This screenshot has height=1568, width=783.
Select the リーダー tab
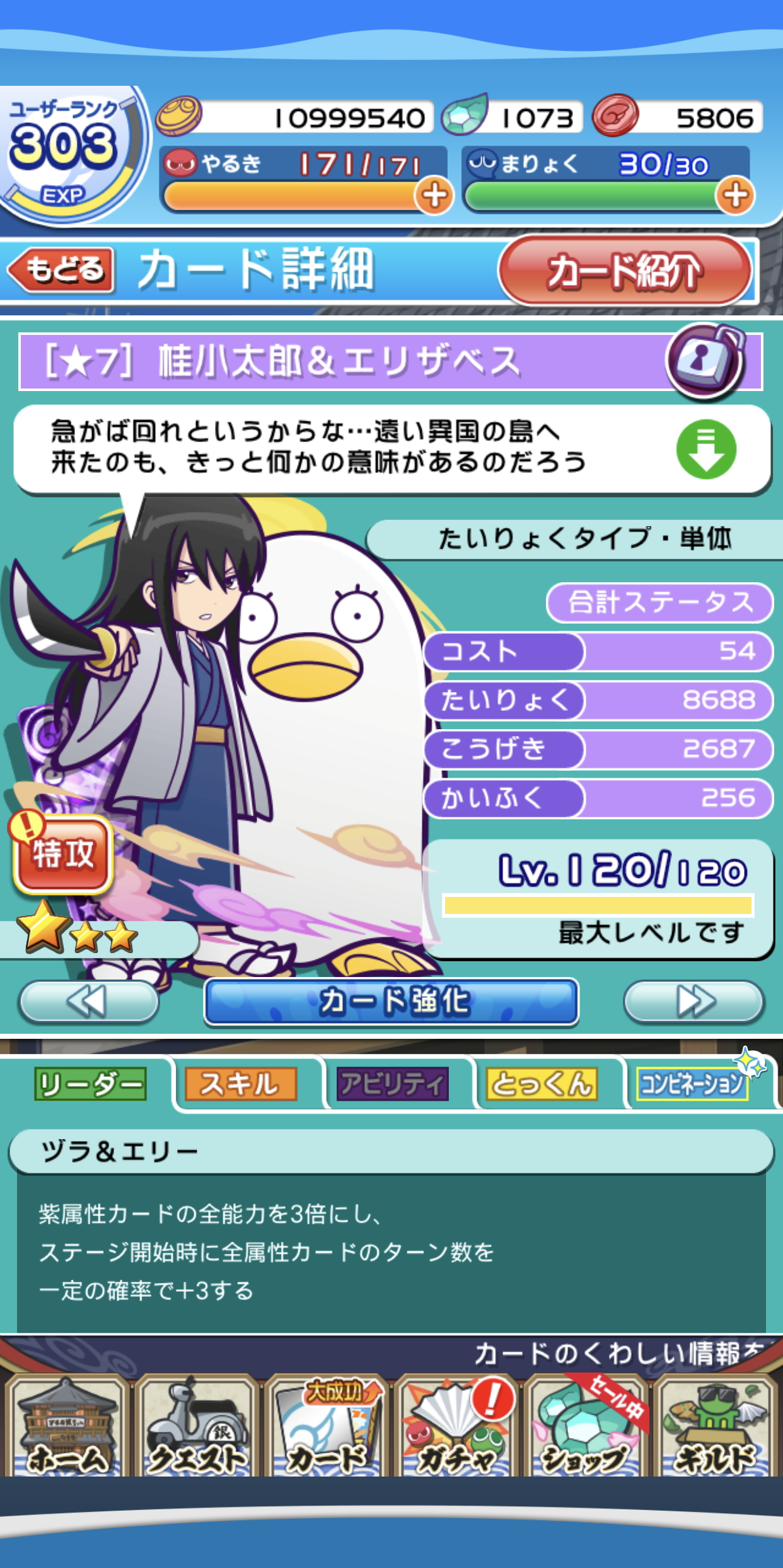[x=90, y=1084]
